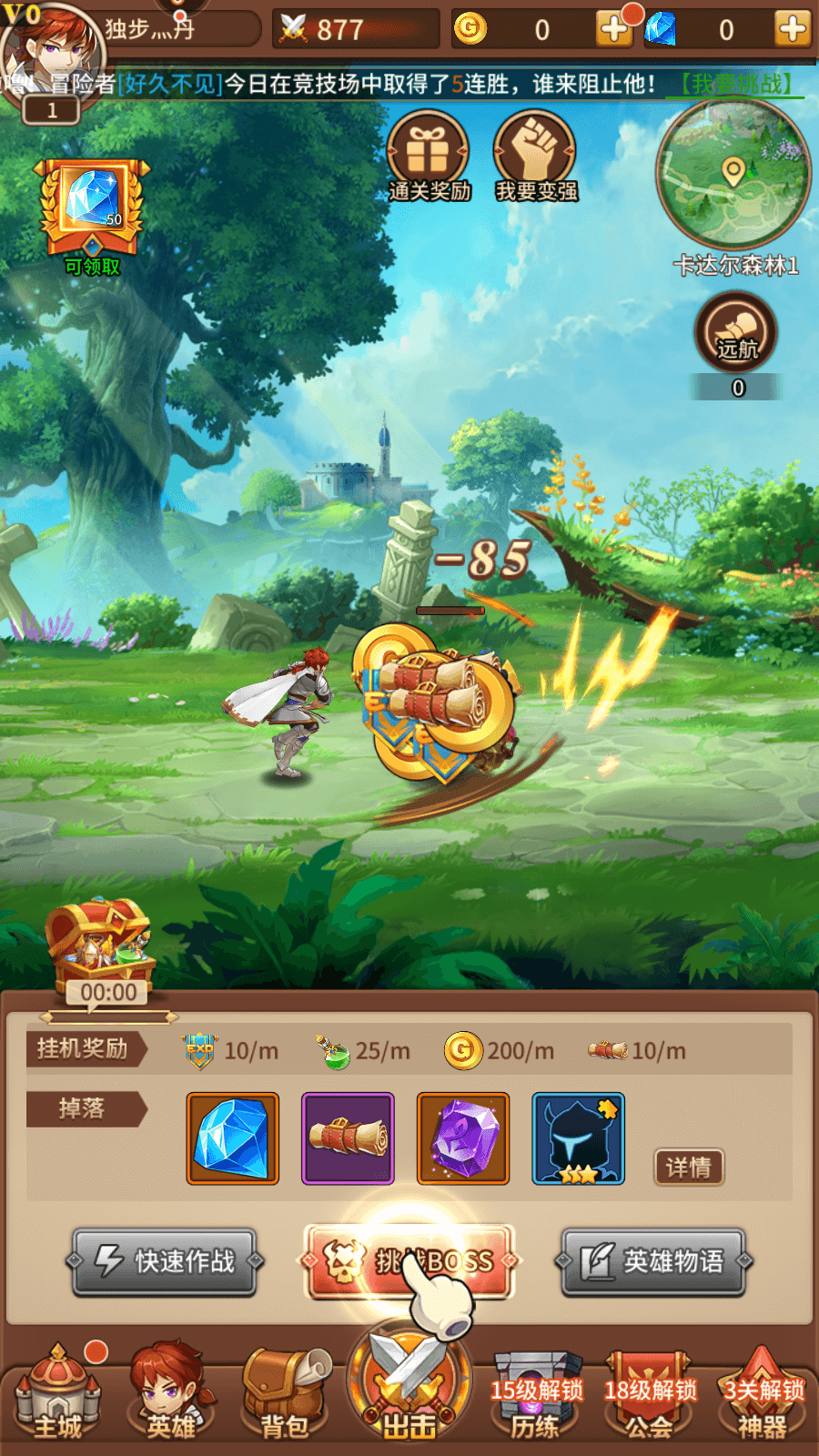View drop details via 详情
The image size is (819, 1456).
pyautogui.click(x=689, y=1168)
